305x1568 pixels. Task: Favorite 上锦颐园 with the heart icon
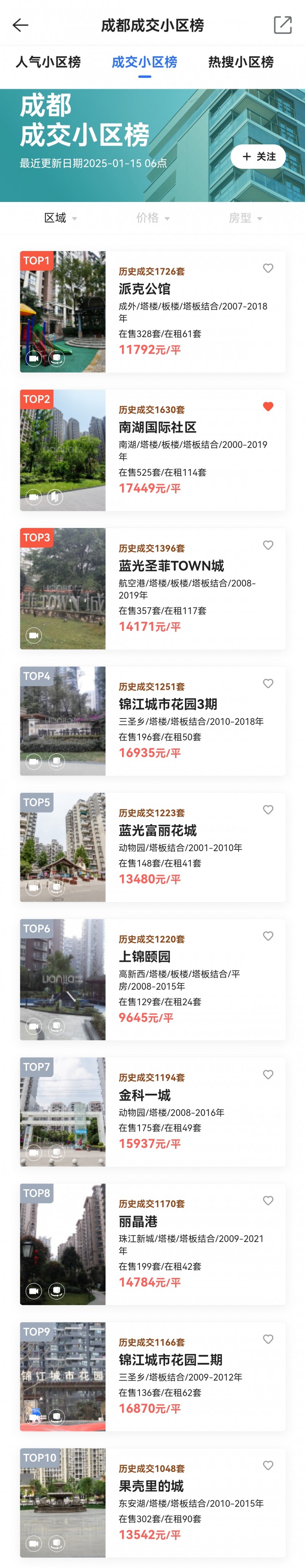(268, 936)
